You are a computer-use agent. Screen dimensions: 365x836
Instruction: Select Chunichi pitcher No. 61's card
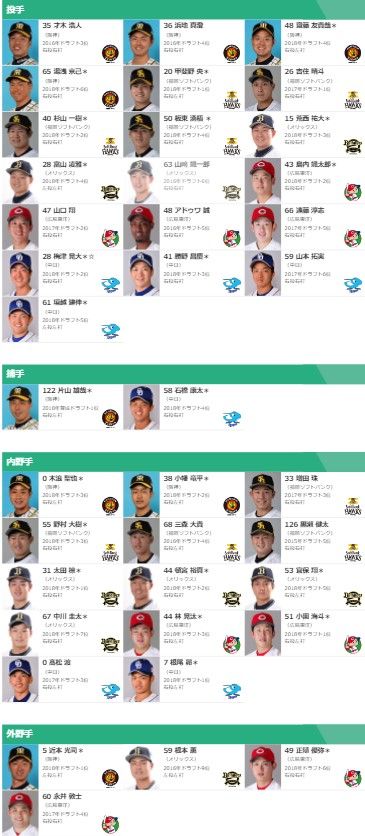(x=62, y=320)
